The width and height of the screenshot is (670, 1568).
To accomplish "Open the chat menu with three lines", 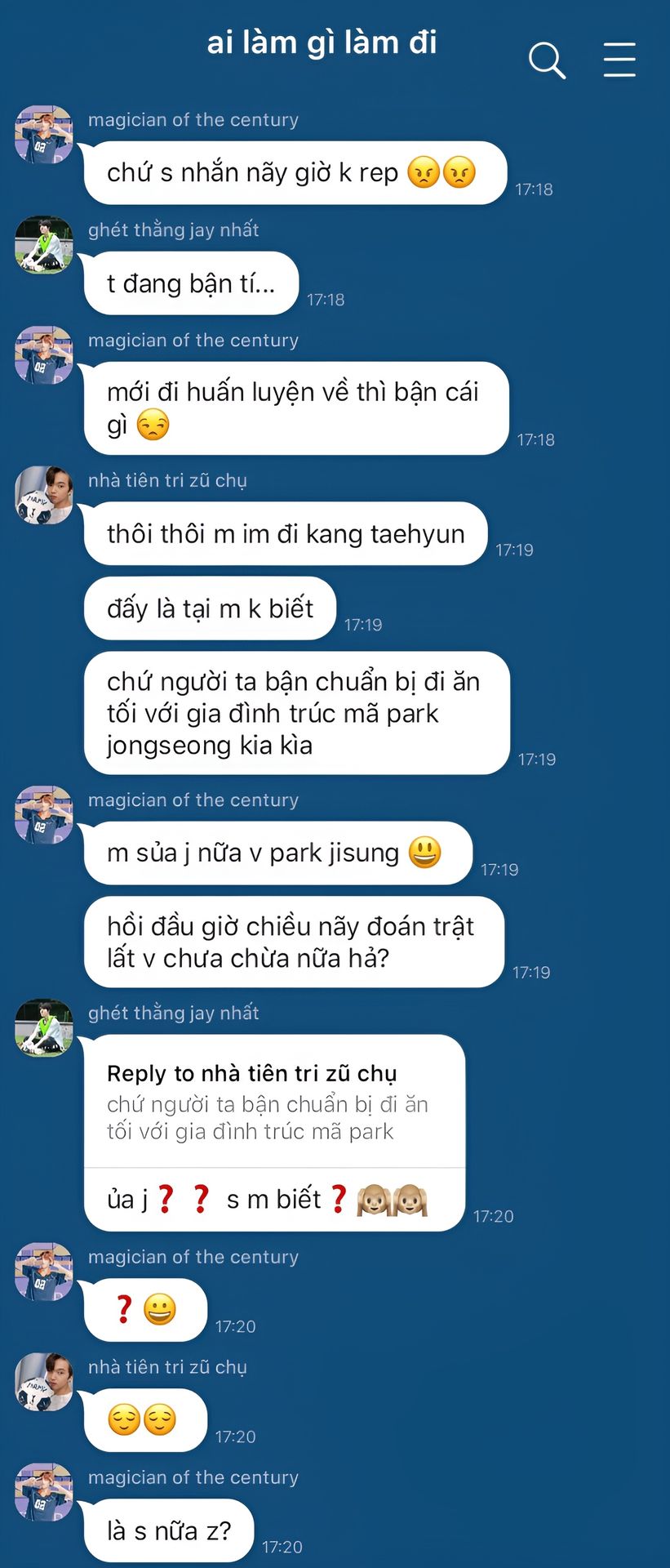I will click(619, 60).
